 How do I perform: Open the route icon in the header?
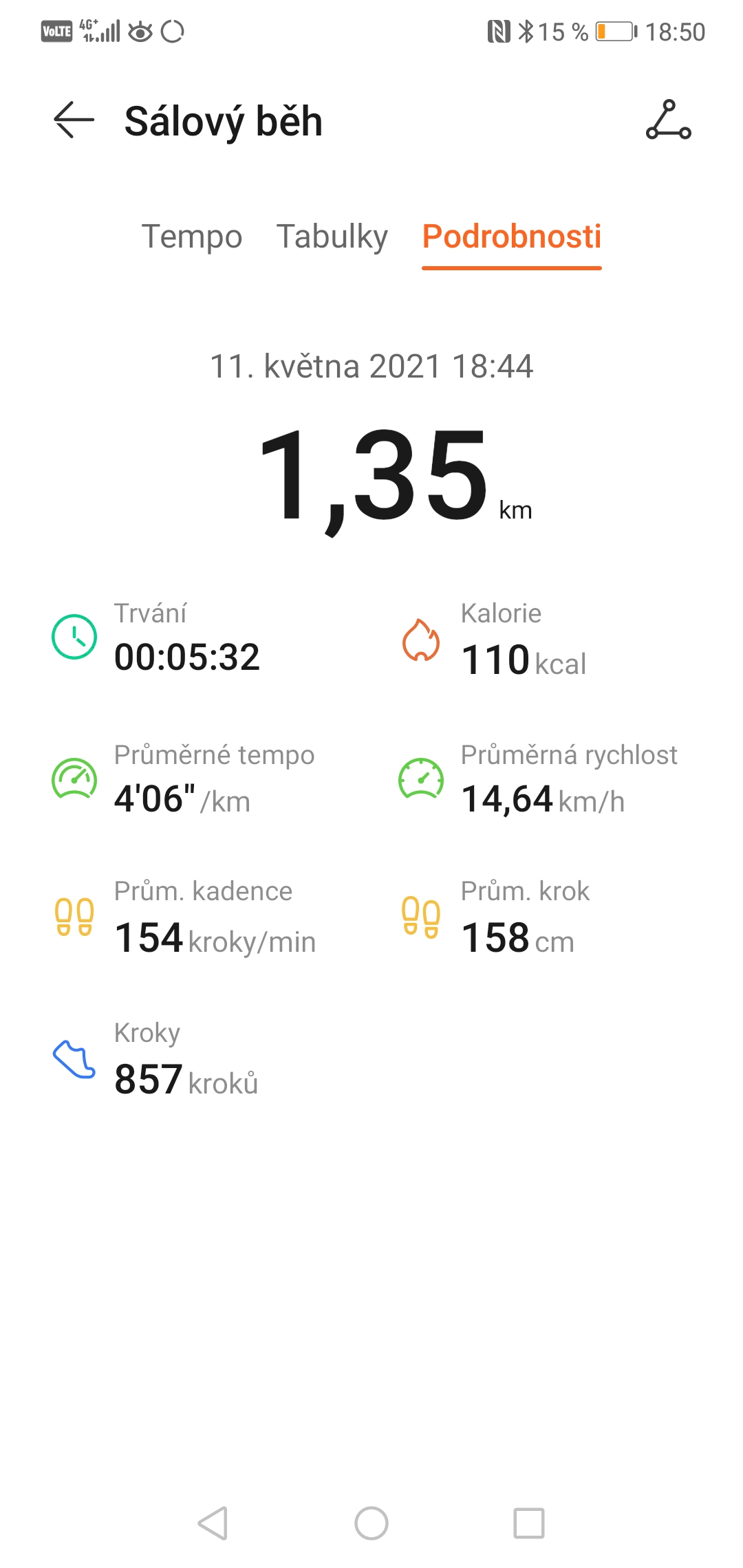(668, 120)
